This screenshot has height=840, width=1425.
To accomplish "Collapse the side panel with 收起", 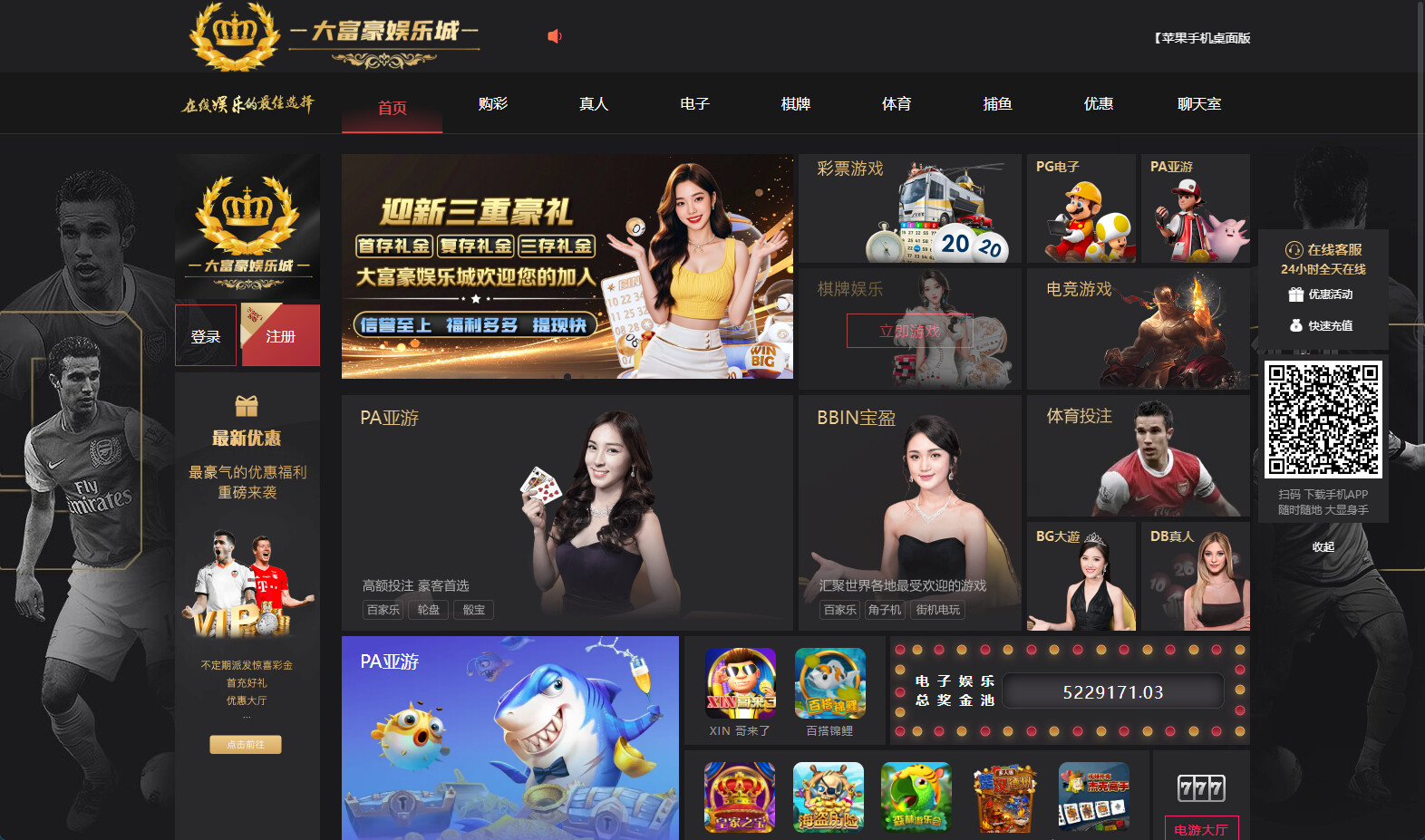I will tap(1323, 546).
